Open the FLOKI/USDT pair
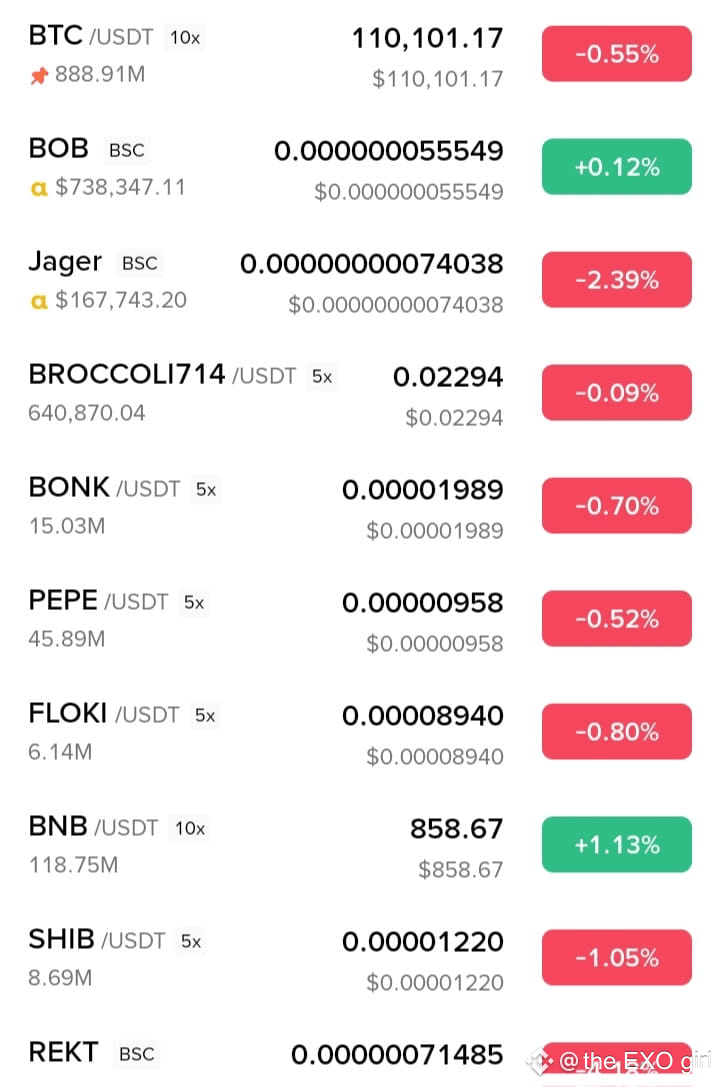Screen dimensions: 720x1087 (360, 733)
